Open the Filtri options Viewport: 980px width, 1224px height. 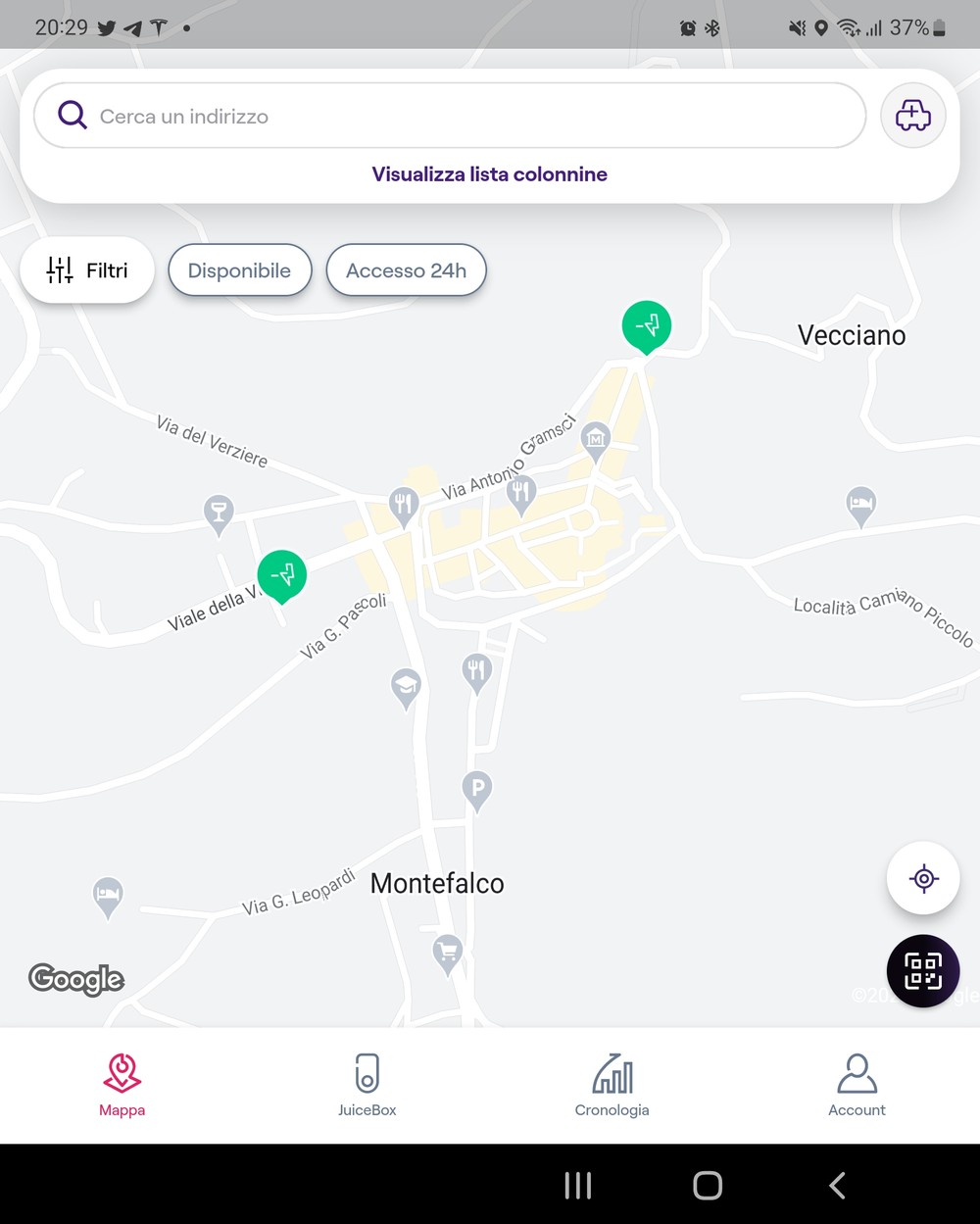click(x=87, y=270)
